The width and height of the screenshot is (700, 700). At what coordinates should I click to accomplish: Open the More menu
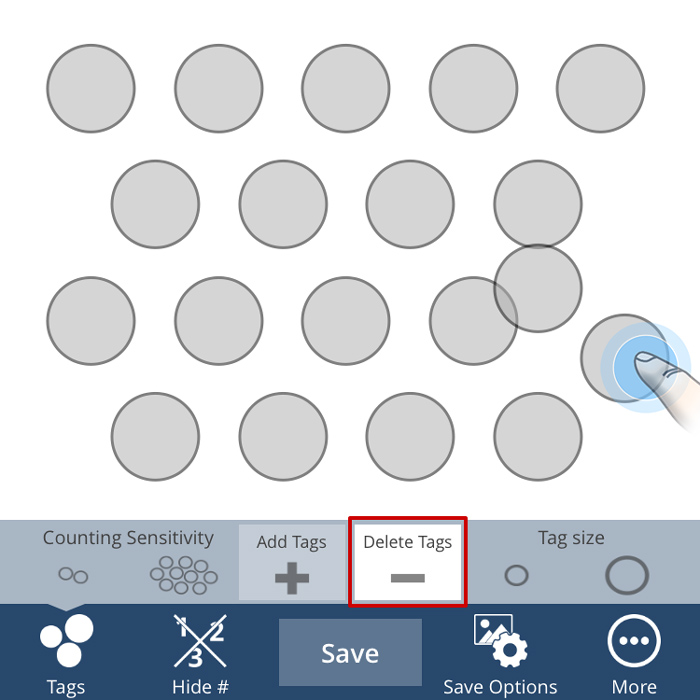tap(634, 653)
